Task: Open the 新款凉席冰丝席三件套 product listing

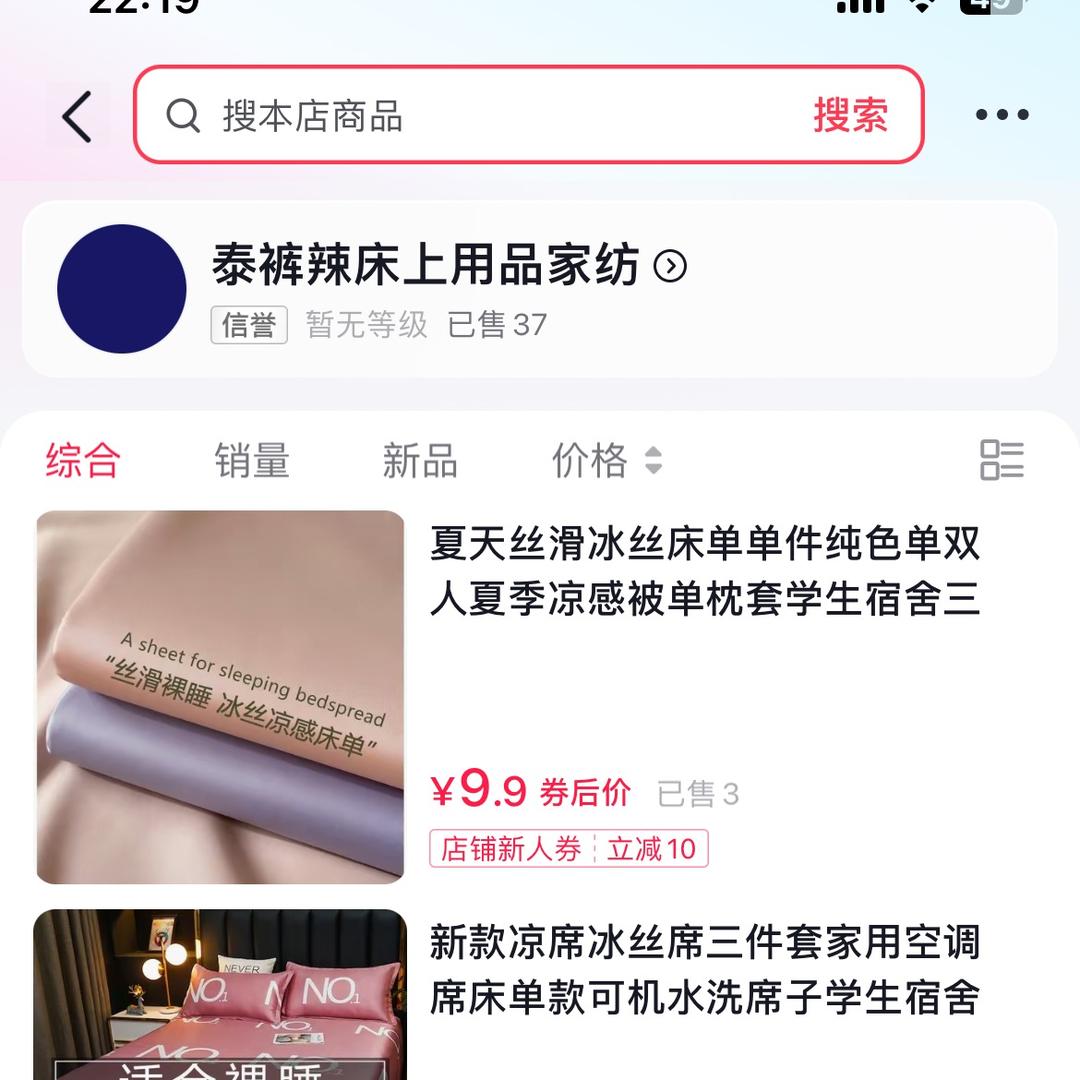Action: tap(704, 970)
